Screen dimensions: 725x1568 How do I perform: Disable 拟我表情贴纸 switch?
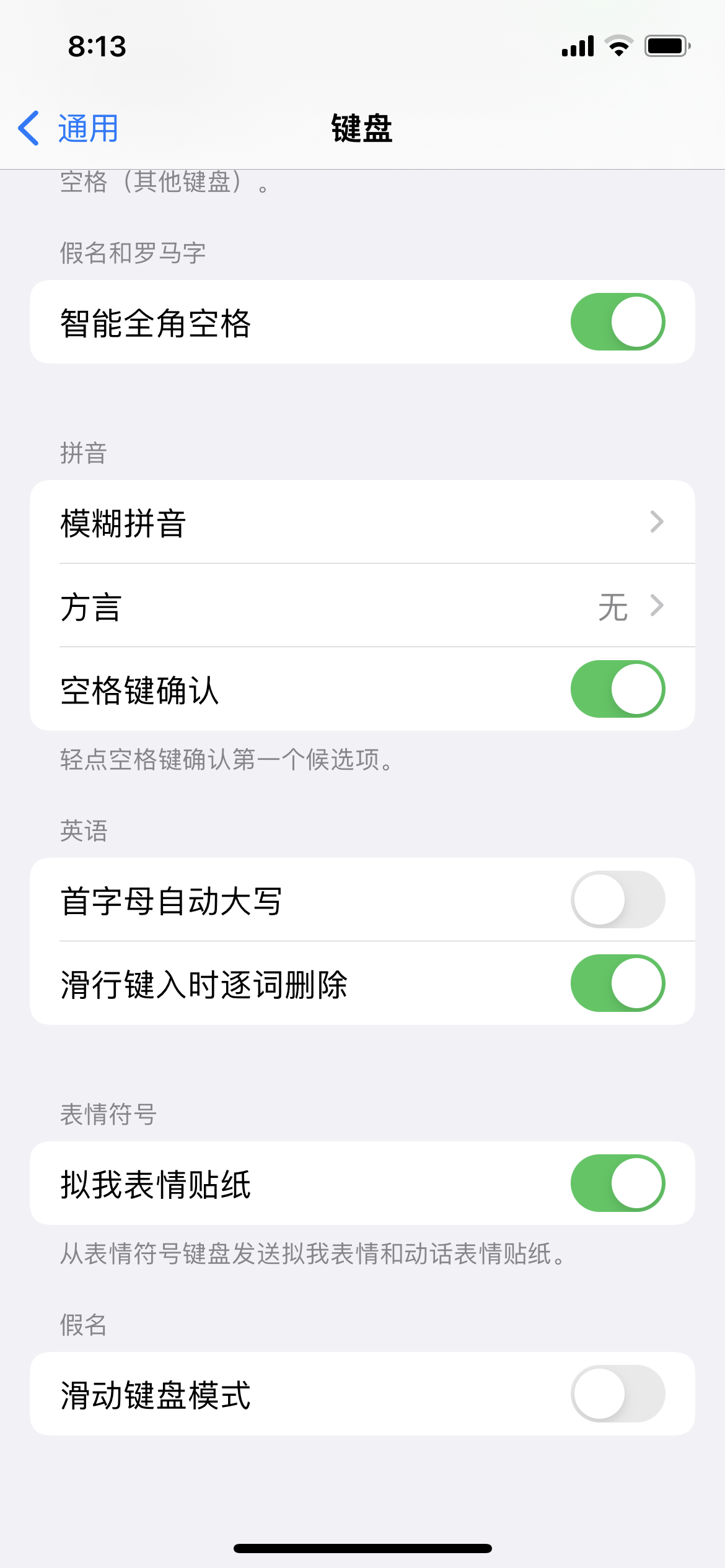pos(617,1183)
